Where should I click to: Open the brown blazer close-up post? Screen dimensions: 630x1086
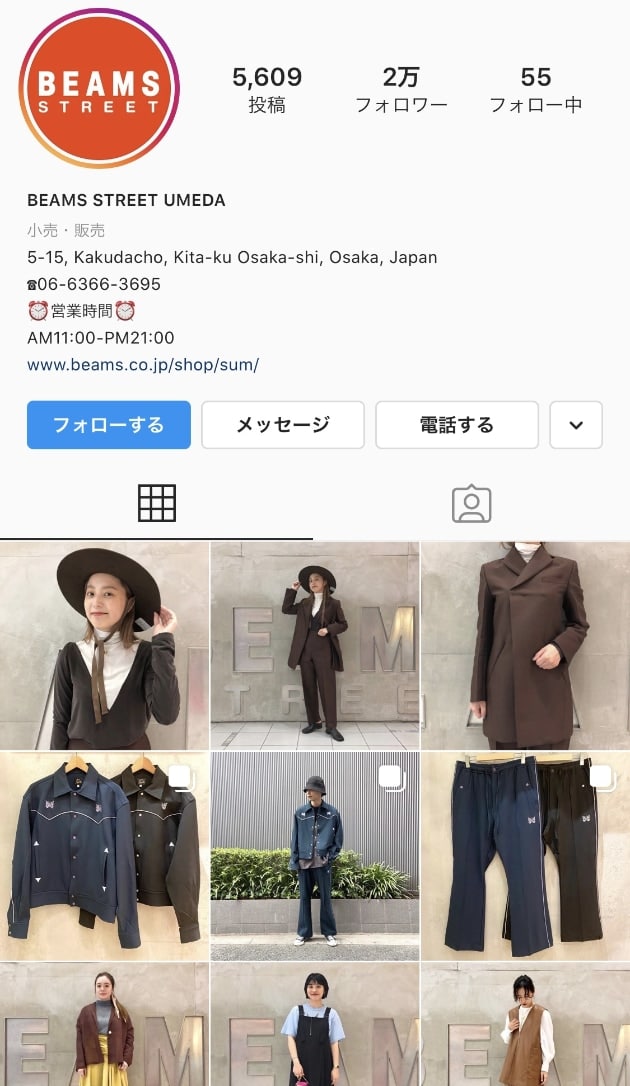pyautogui.click(x=526, y=646)
